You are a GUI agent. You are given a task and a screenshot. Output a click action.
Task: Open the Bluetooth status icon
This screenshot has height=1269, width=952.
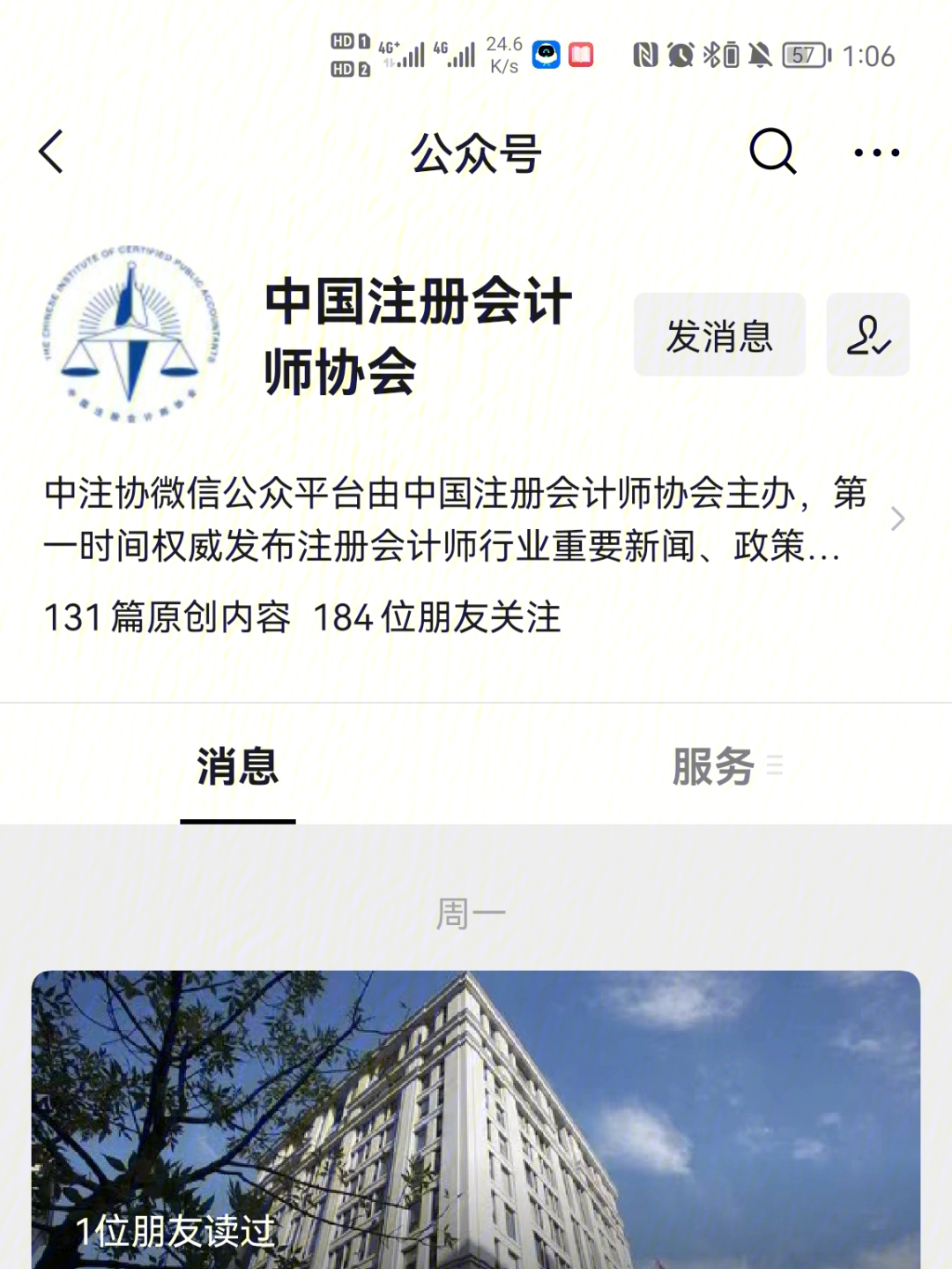[x=713, y=55]
